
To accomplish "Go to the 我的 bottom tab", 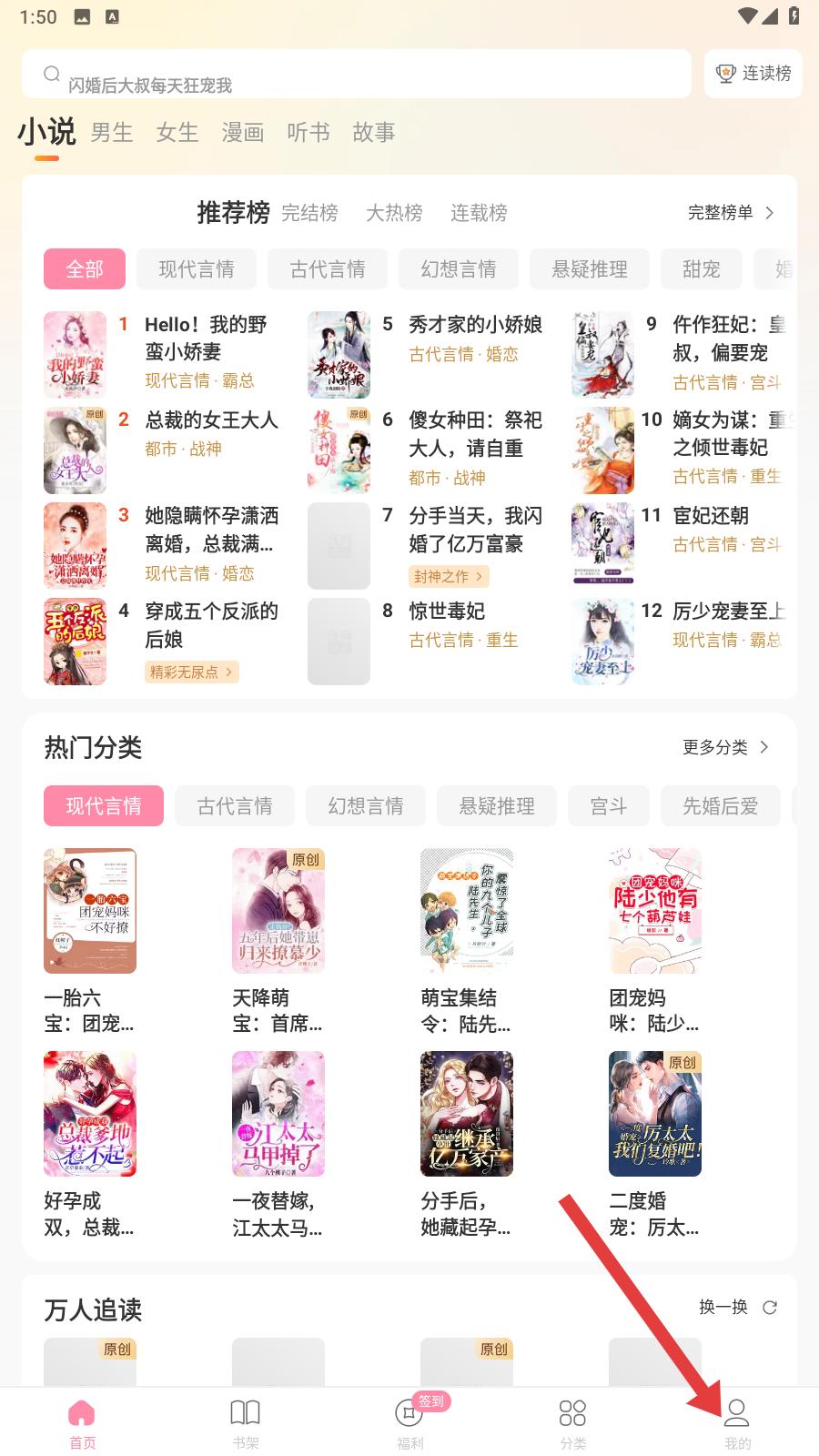I will tap(737, 1423).
